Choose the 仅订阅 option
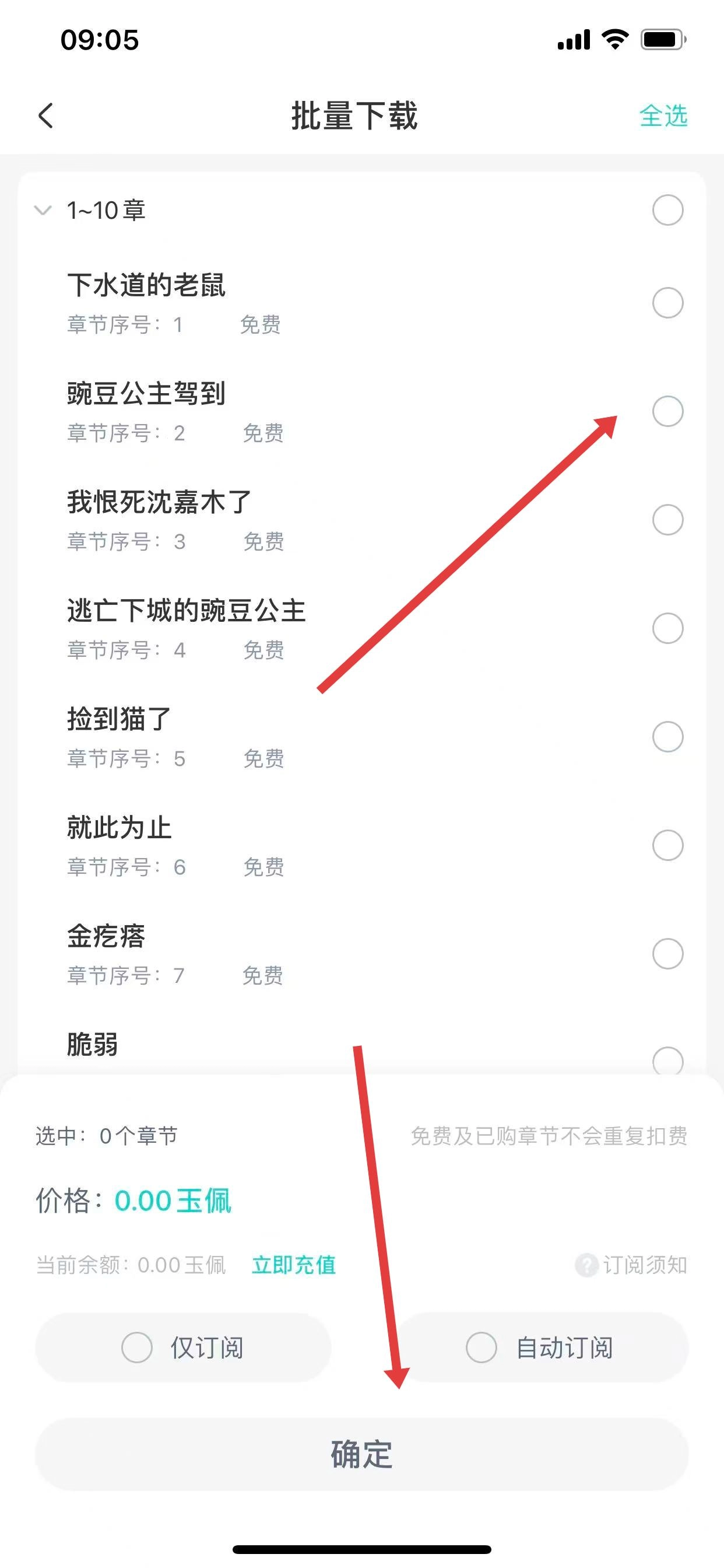The width and height of the screenshot is (724, 1568). pos(182,1347)
